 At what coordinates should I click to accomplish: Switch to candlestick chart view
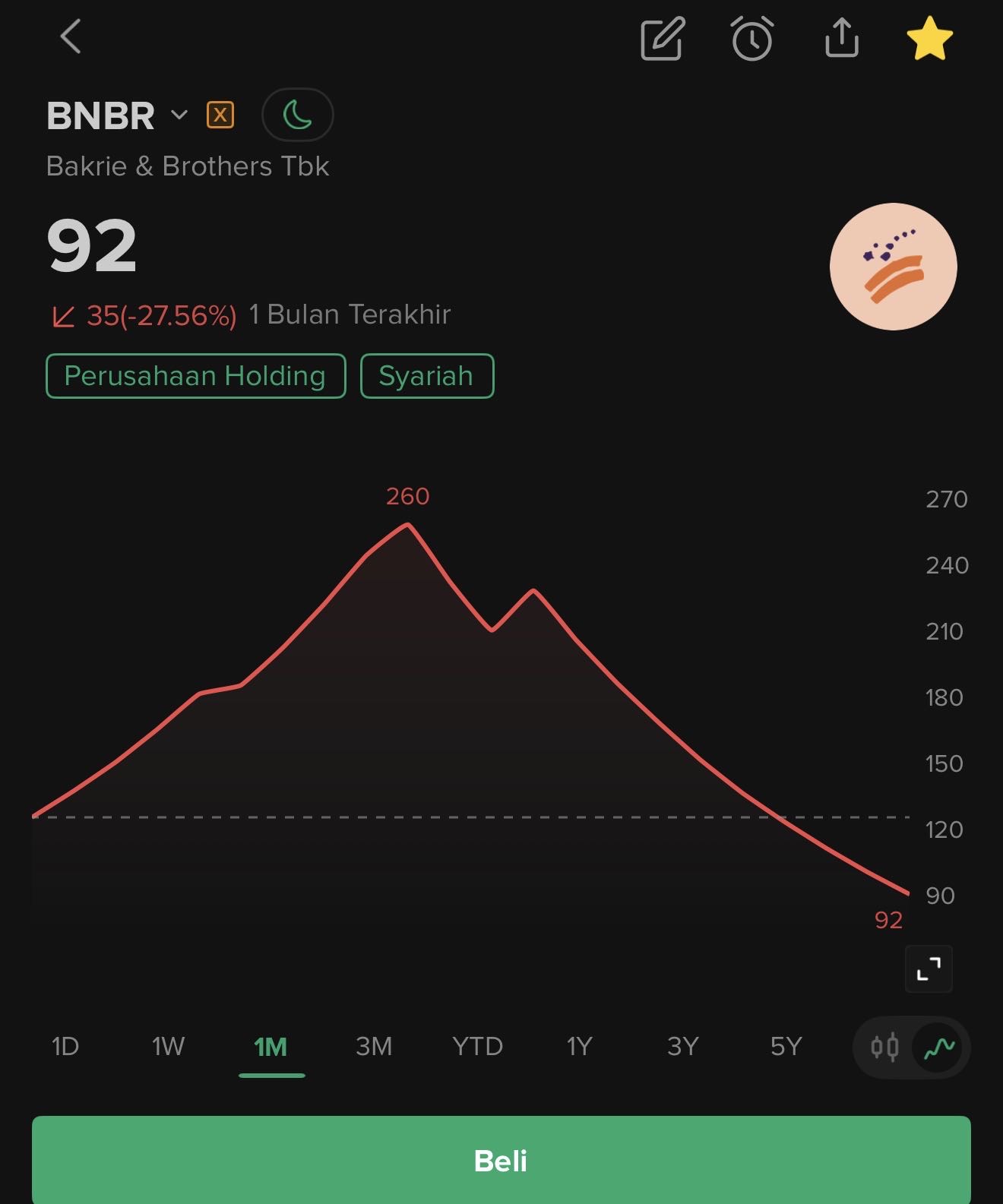884,1048
